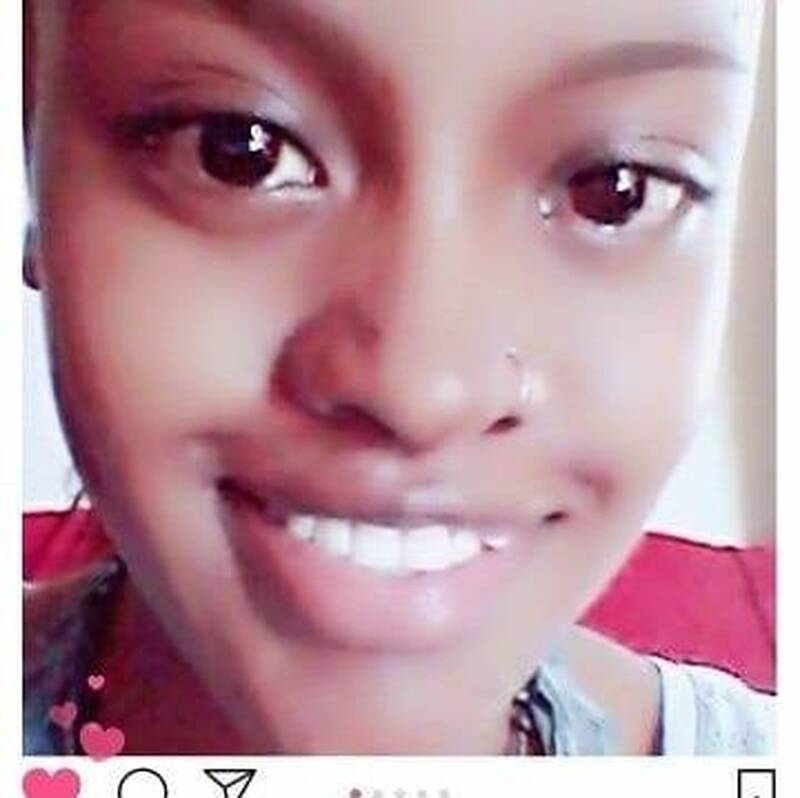Bookmark this post
Screen dimensions: 800x798
click(755, 785)
